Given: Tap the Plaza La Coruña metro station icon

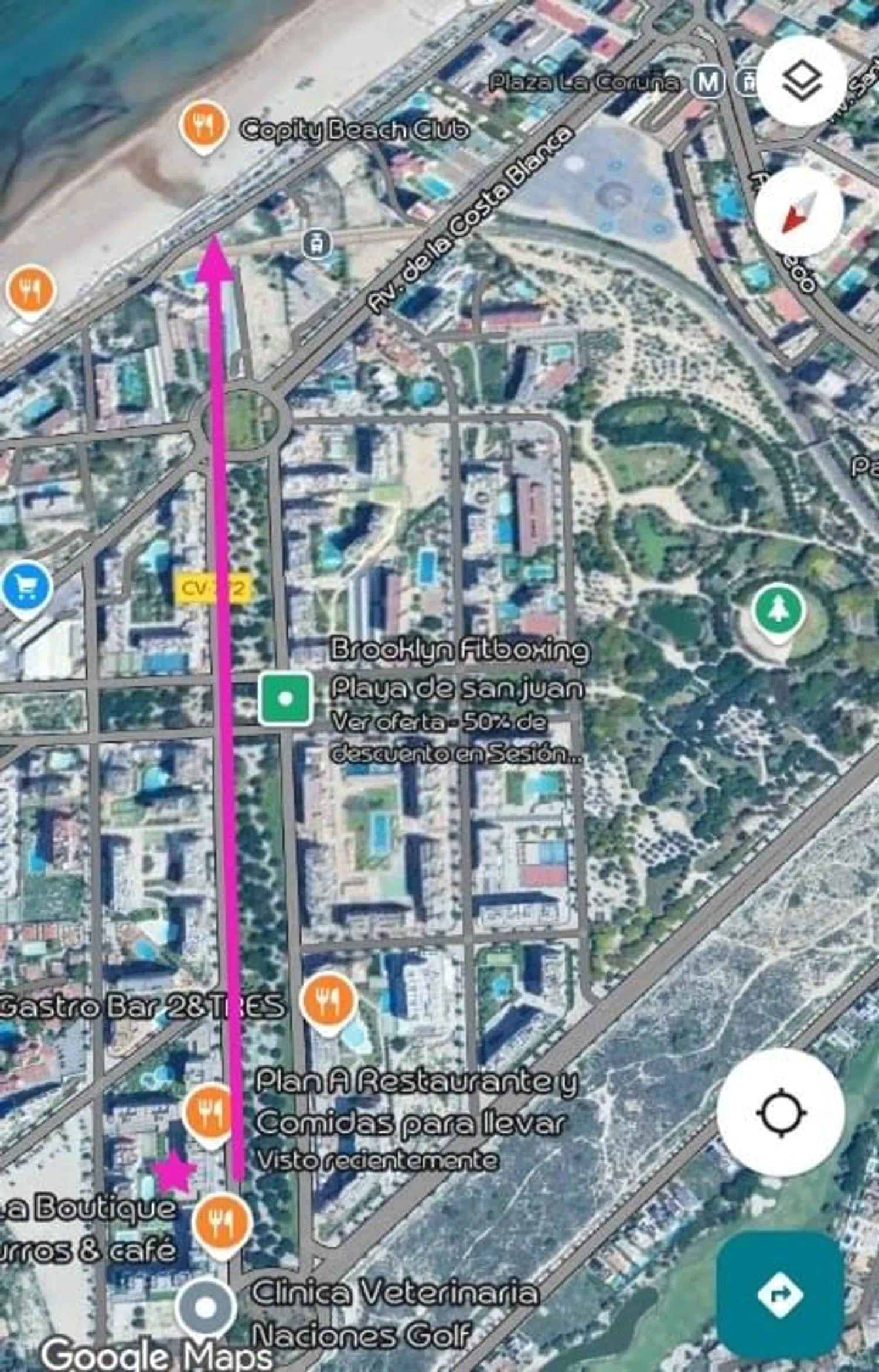Looking at the screenshot, I should (x=707, y=82).
